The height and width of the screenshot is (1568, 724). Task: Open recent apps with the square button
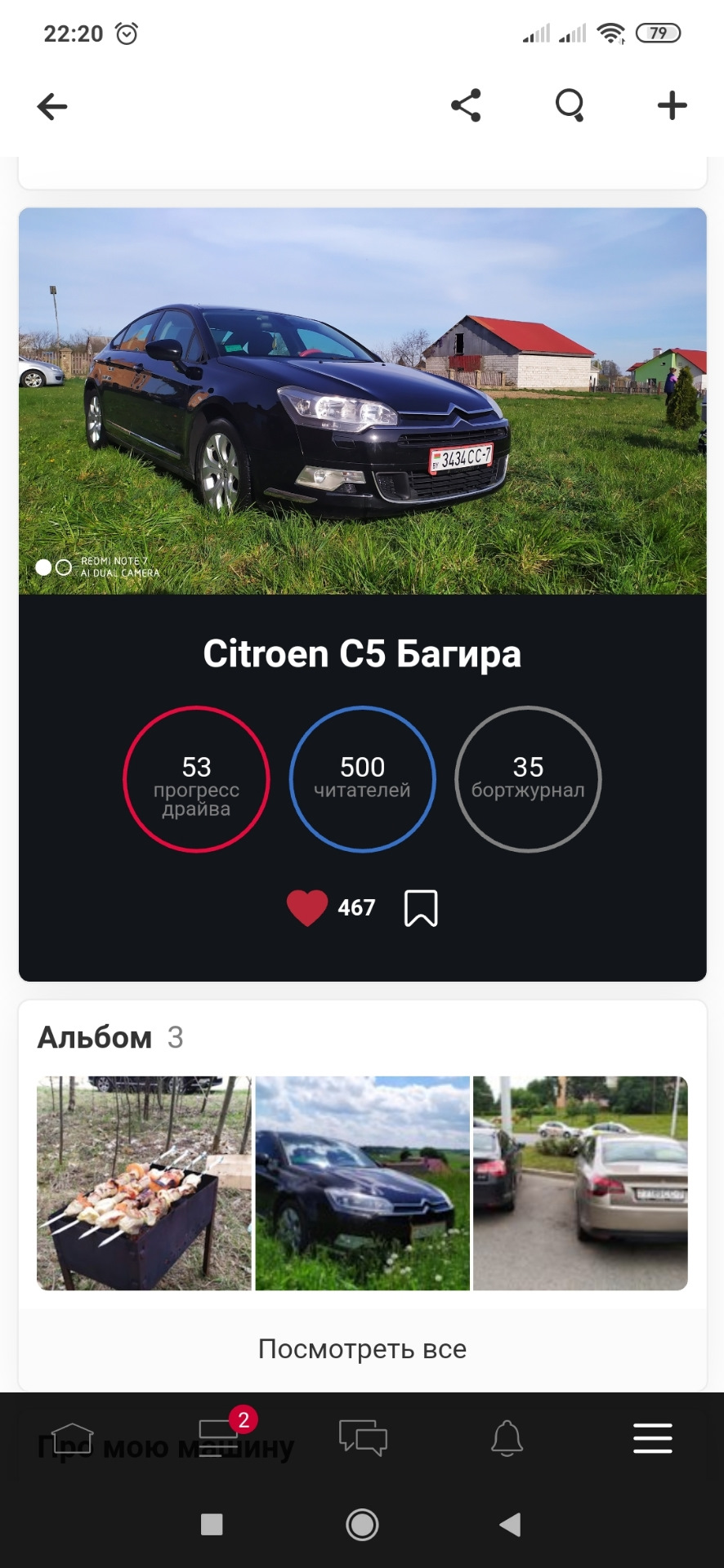[212, 1524]
